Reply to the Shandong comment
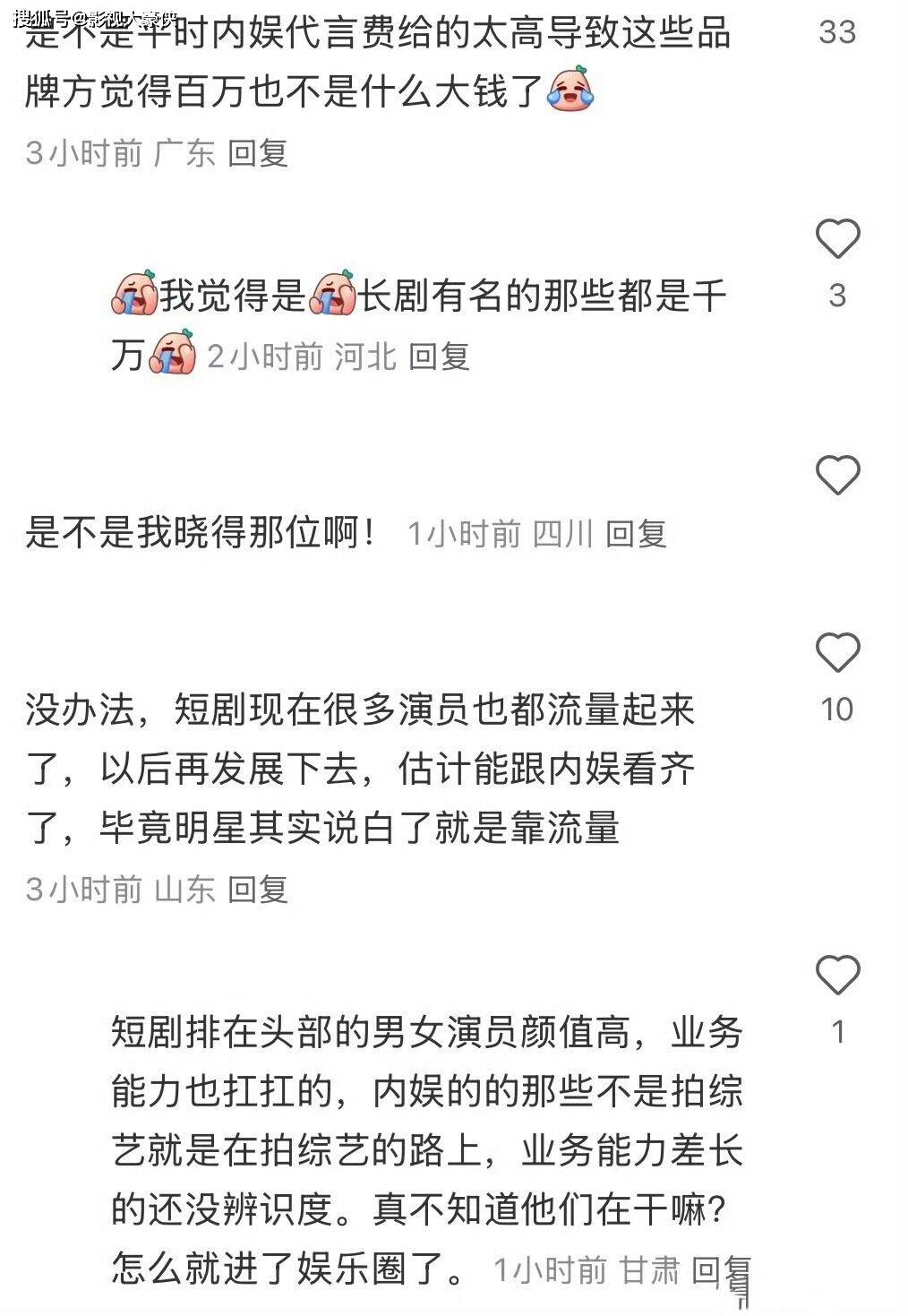 [257, 890]
